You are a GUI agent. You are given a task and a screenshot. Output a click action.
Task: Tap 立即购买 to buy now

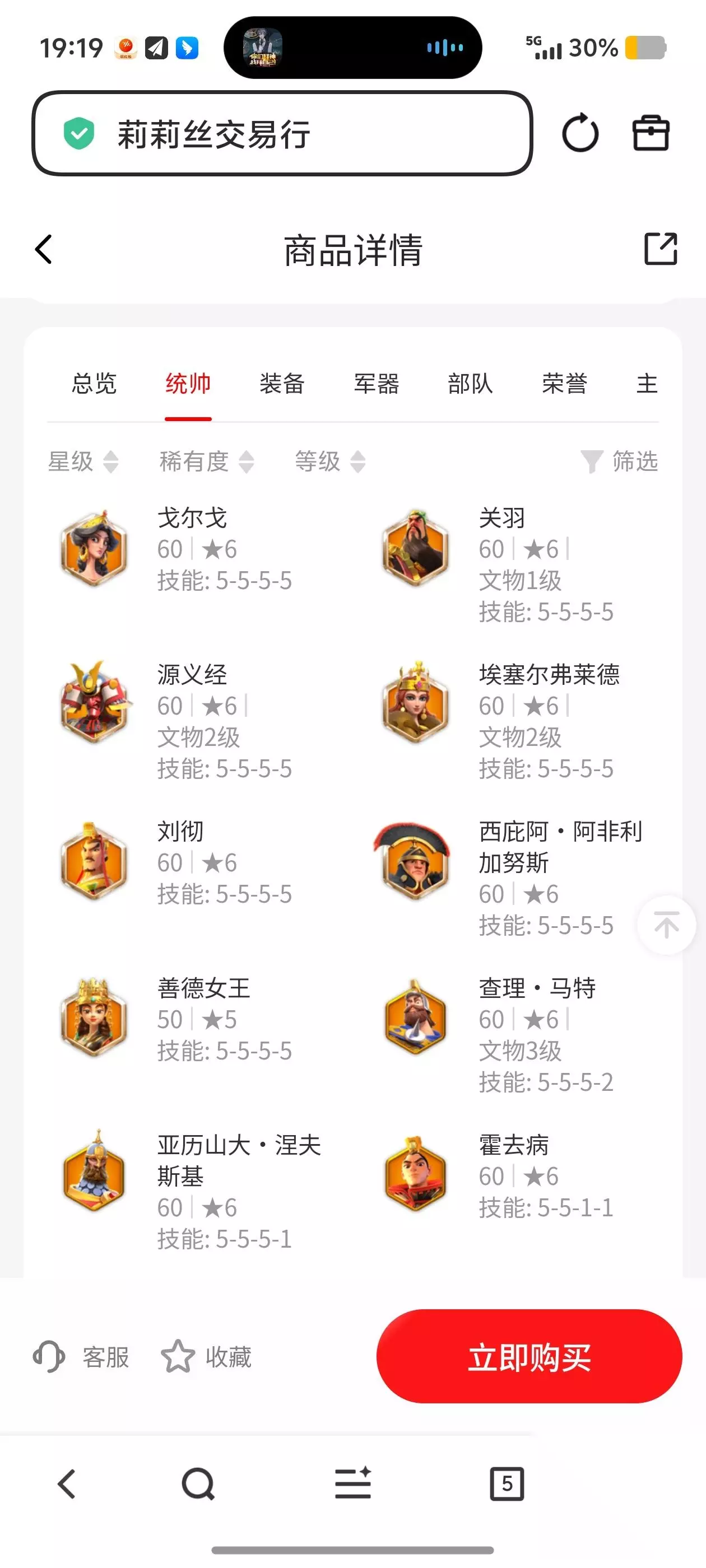click(529, 1357)
